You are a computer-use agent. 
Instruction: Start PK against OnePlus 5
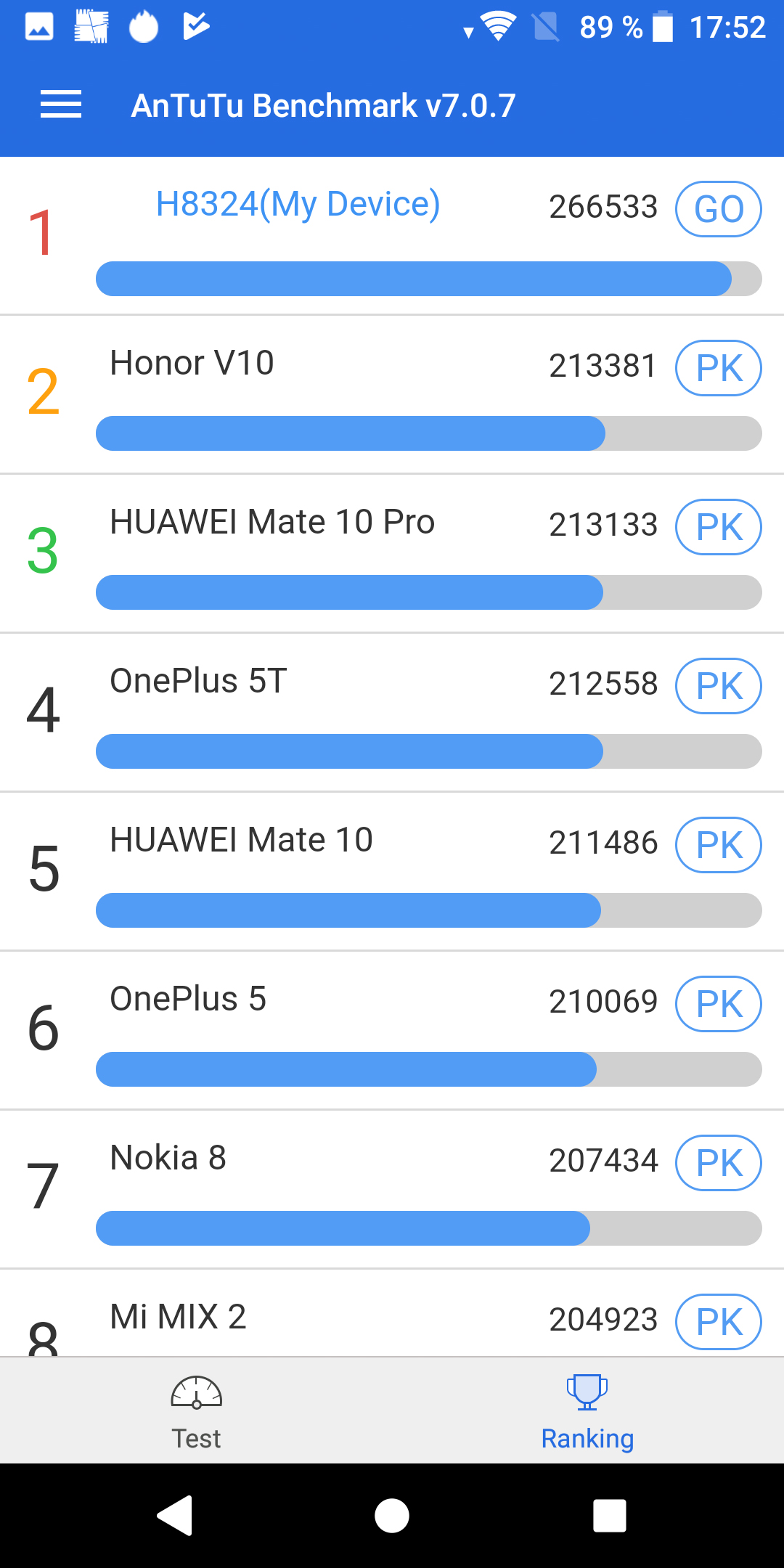click(x=719, y=1004)
